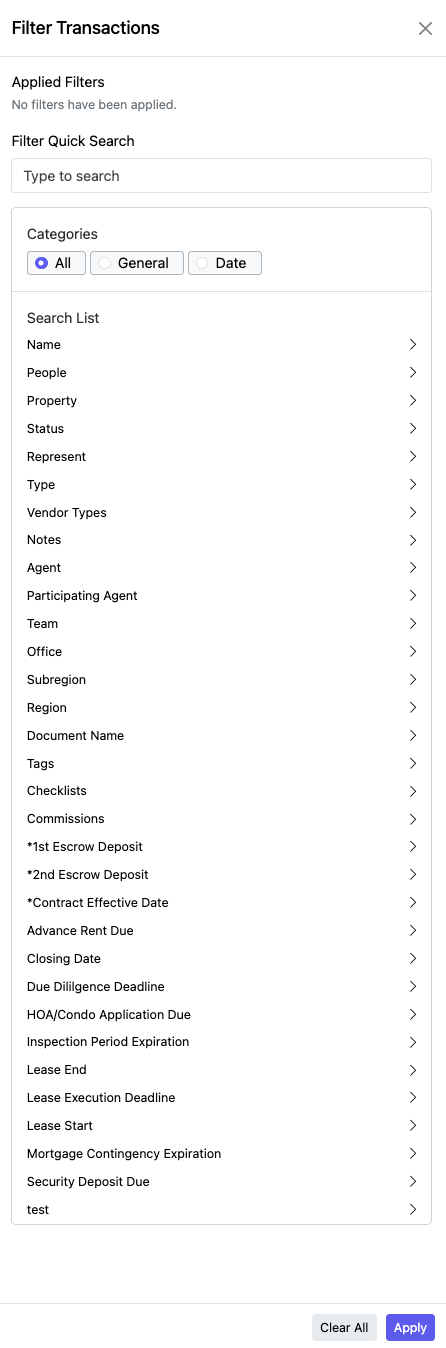Open the Vendor Types filter
The image size is (446, 1348).
tap(221, 512)
